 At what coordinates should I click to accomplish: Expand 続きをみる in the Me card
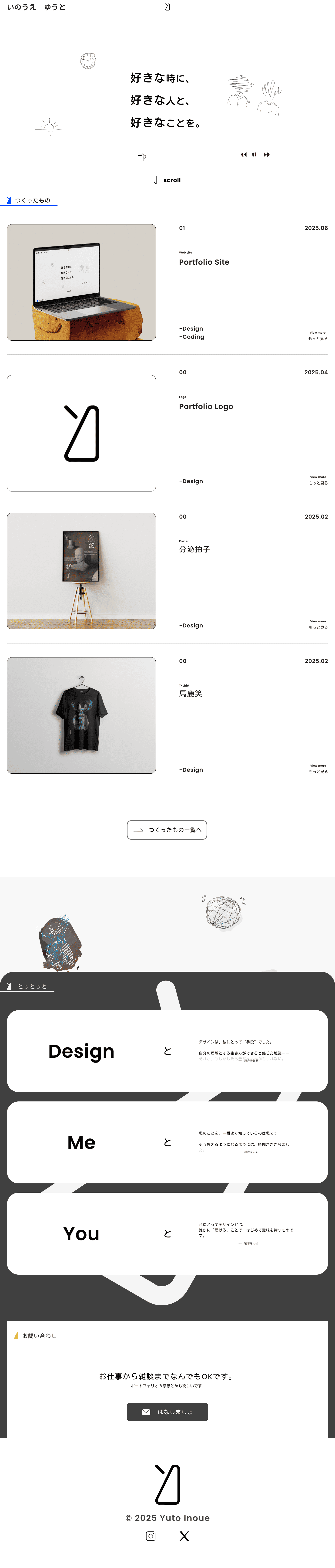[249, 1152]
